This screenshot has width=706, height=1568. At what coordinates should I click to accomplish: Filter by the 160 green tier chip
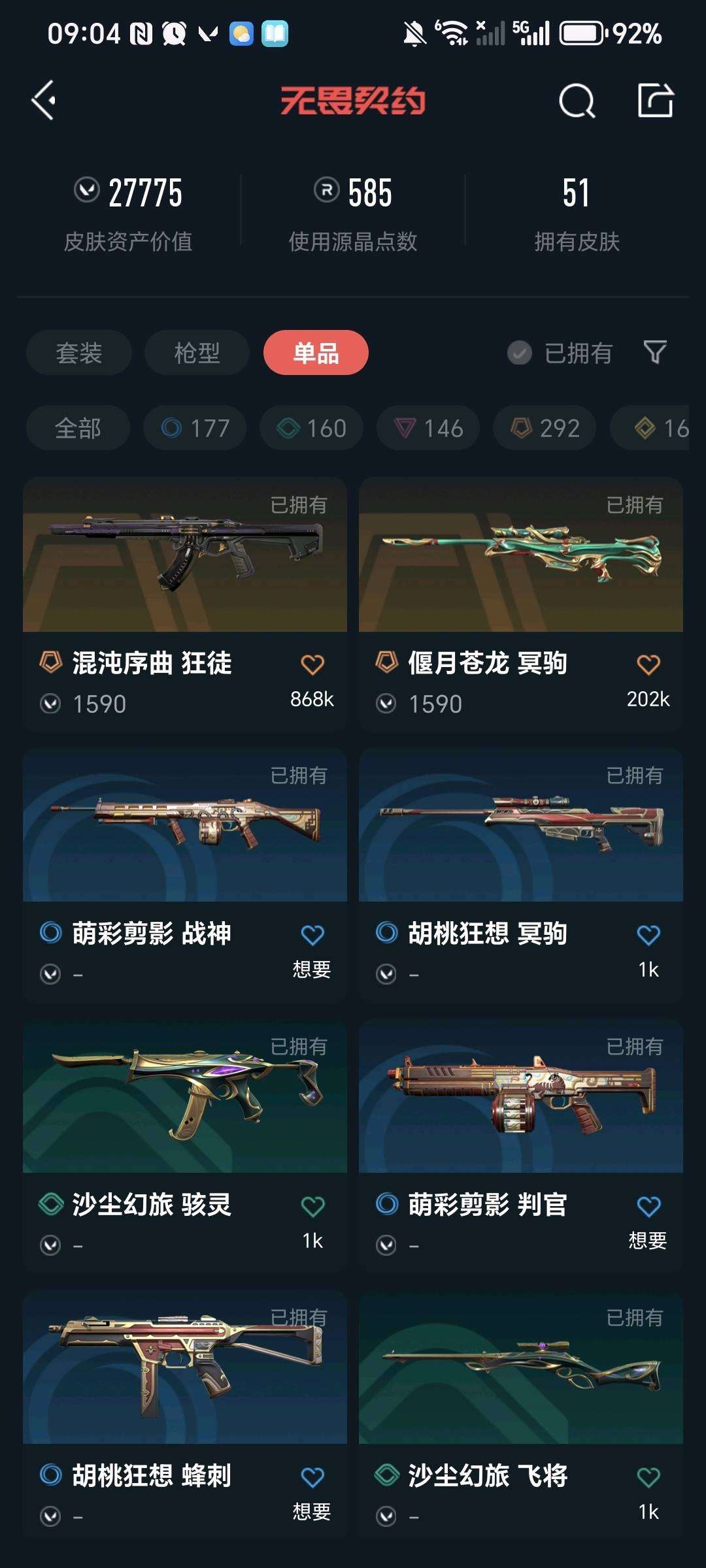pos(311,428)
